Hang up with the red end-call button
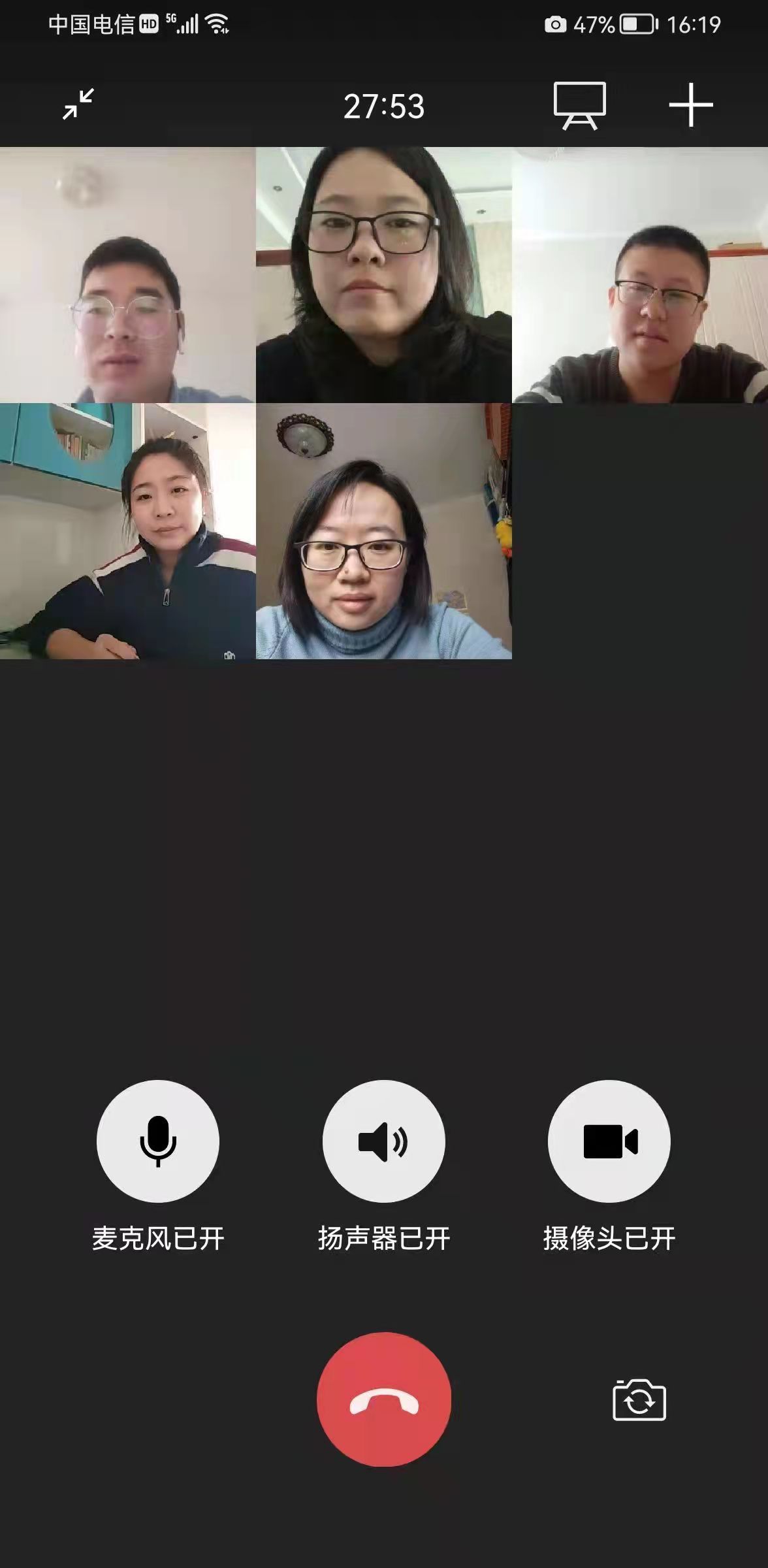This screenshot has height=1568, width=768. tap(383, 1399)
